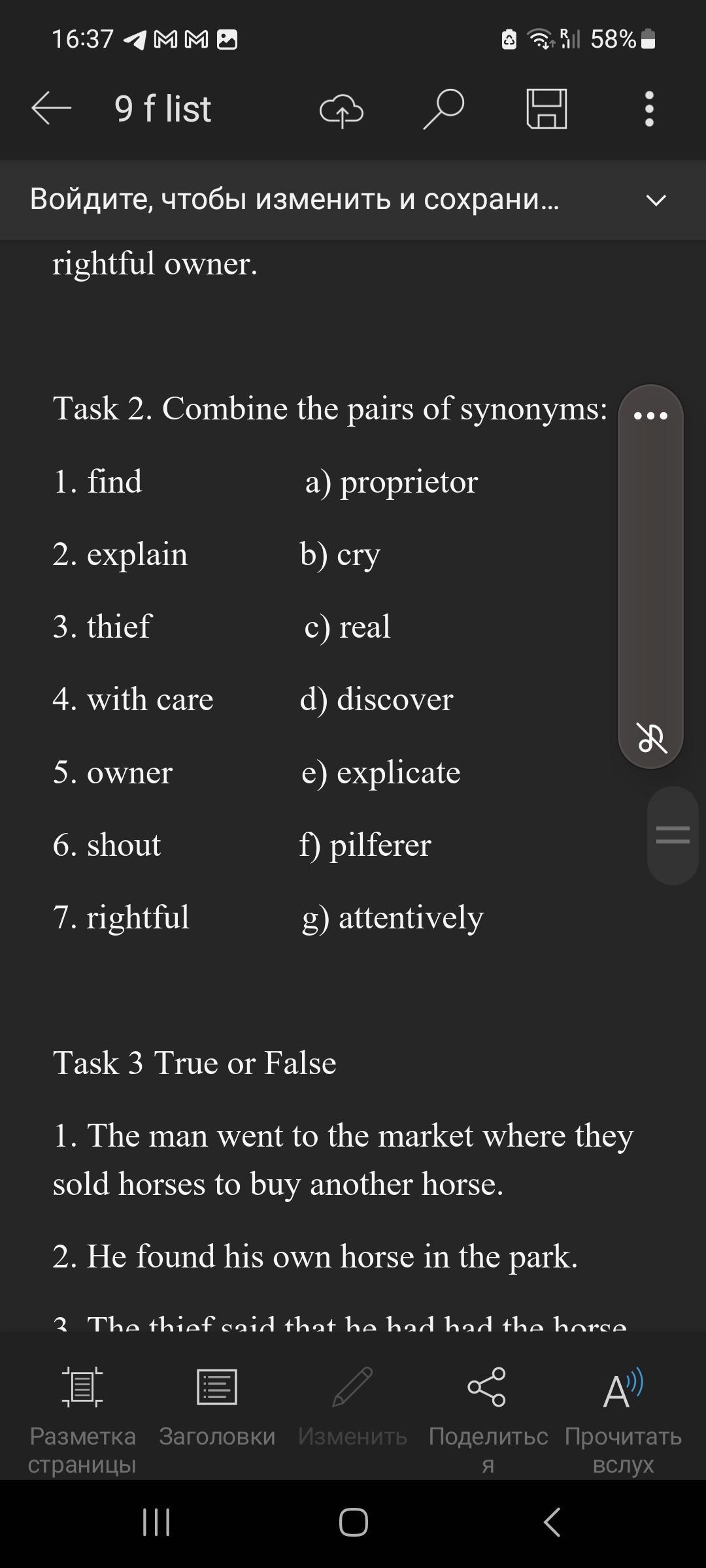Open the system recent apps view
Image resolution: width=706 pixels, height=1568 pixels.
pos(156,1522)
